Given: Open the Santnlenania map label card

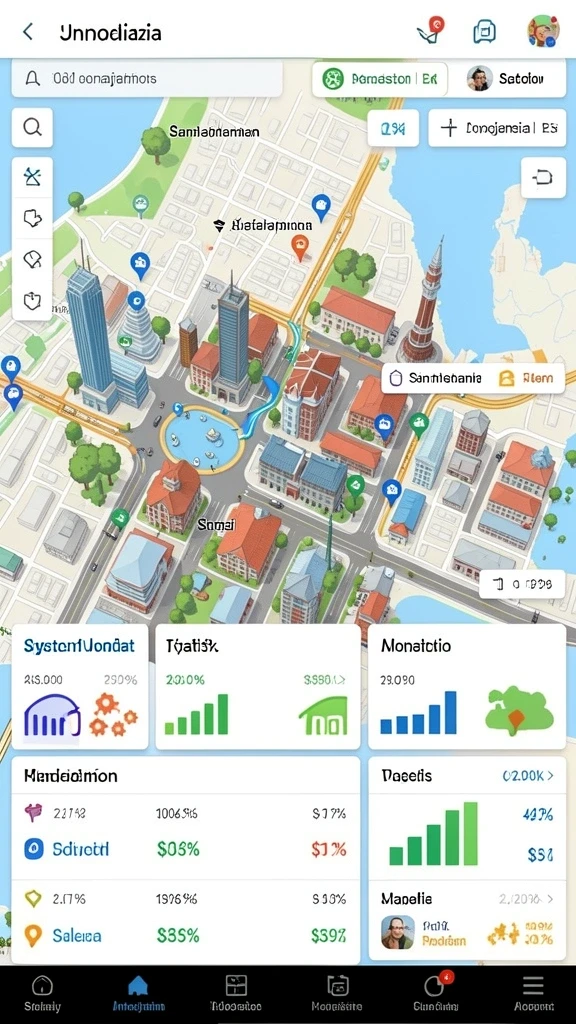Looking at the screenshot, I should 473,378.
